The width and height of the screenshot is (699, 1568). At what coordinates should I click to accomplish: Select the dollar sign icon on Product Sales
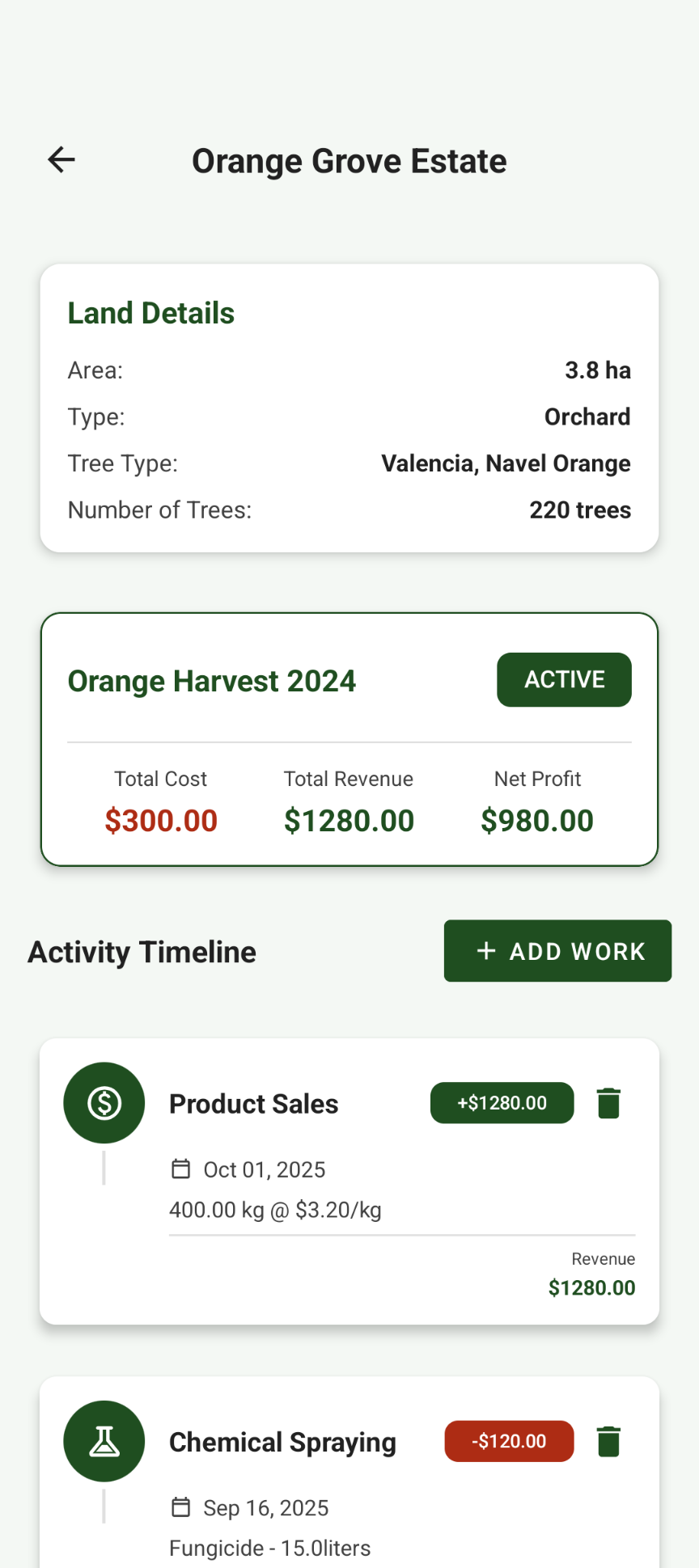(104, 1102)
